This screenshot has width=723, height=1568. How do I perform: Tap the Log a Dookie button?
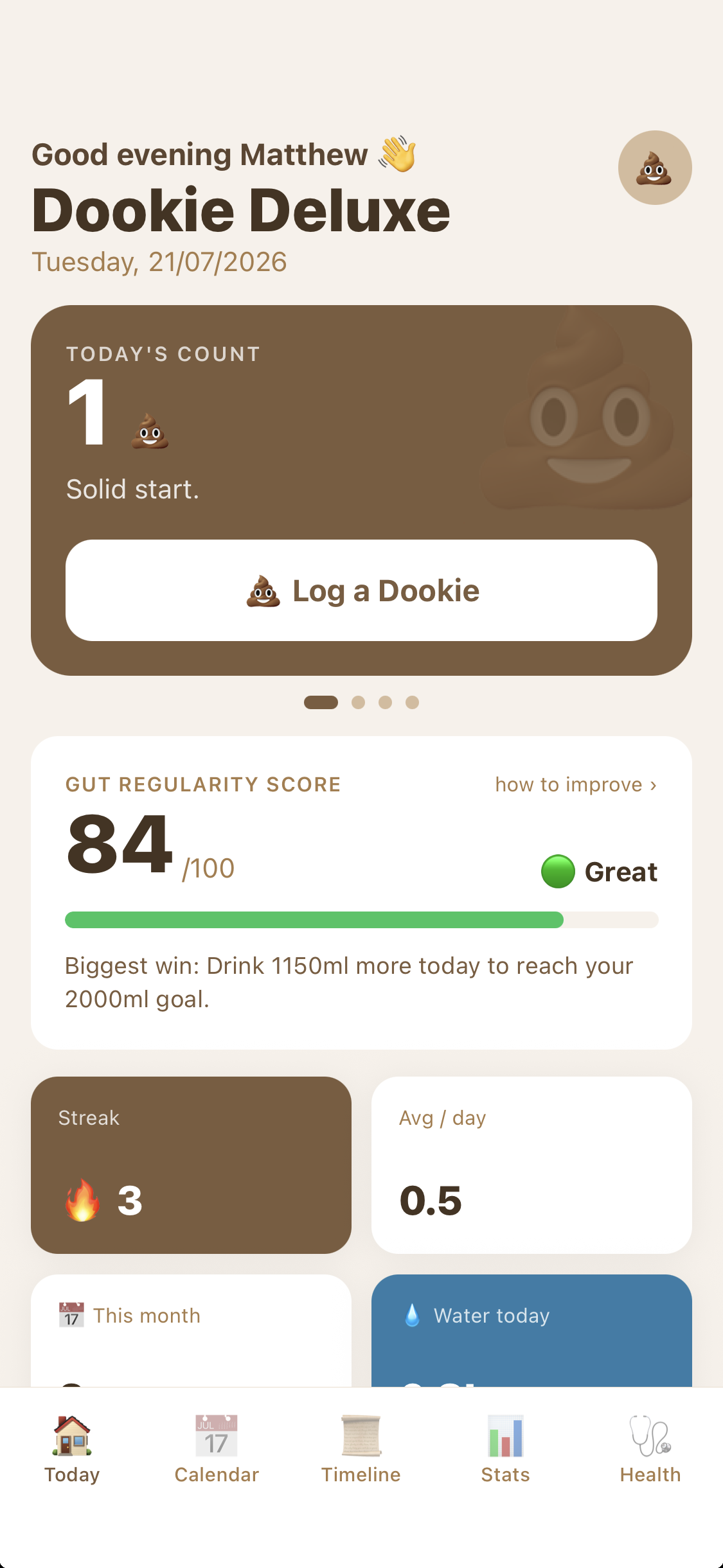pos(361,590)
